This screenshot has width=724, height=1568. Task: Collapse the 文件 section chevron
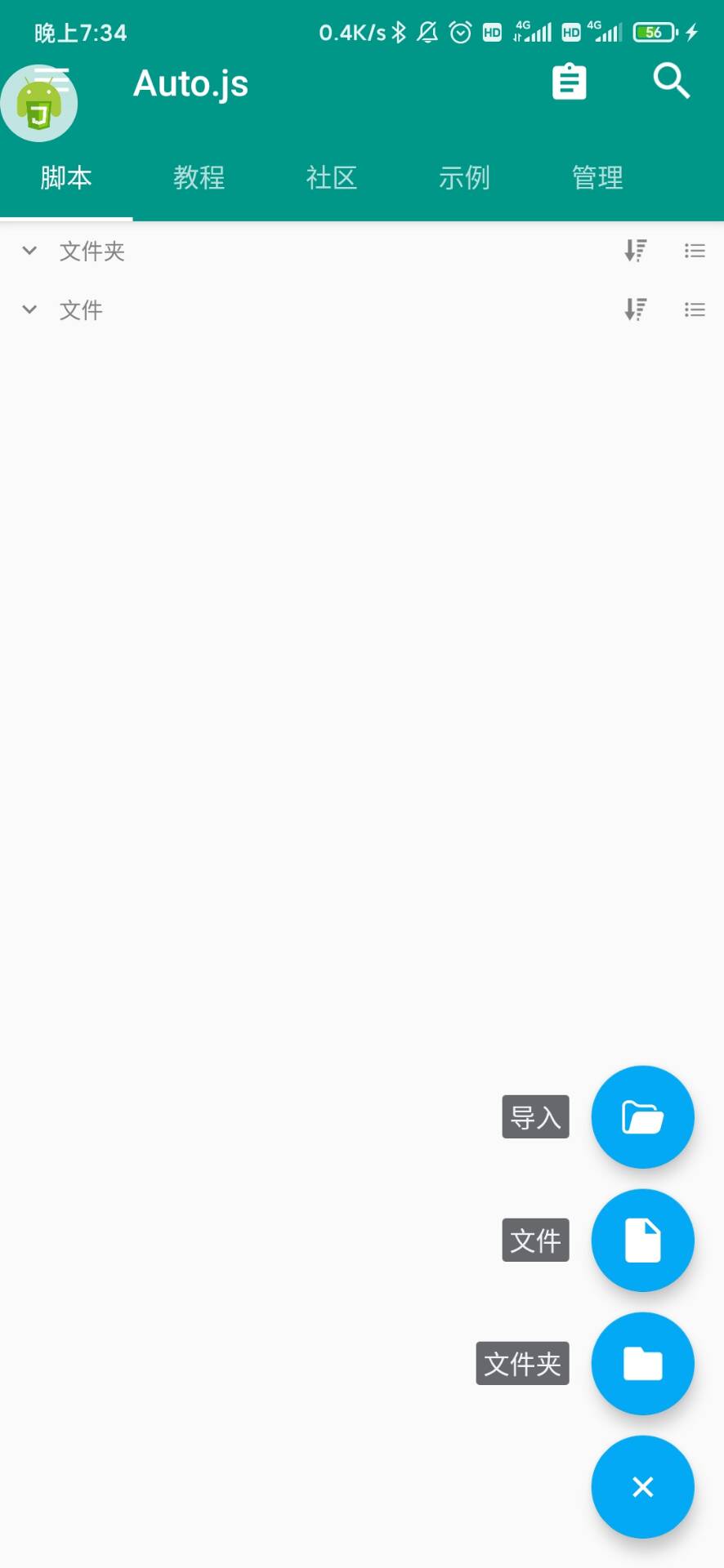[x=29, y=310]
